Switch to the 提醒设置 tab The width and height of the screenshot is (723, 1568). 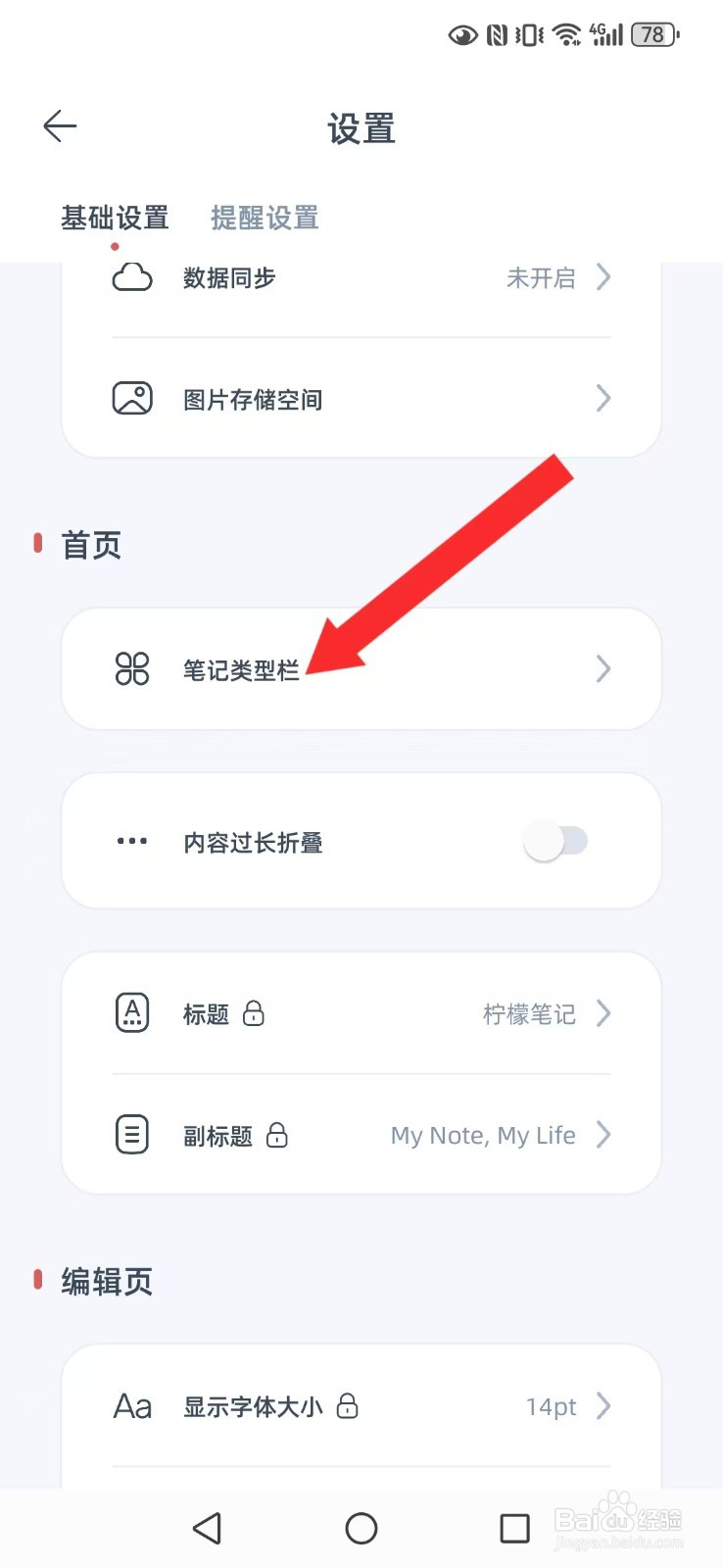click(263, 218)
